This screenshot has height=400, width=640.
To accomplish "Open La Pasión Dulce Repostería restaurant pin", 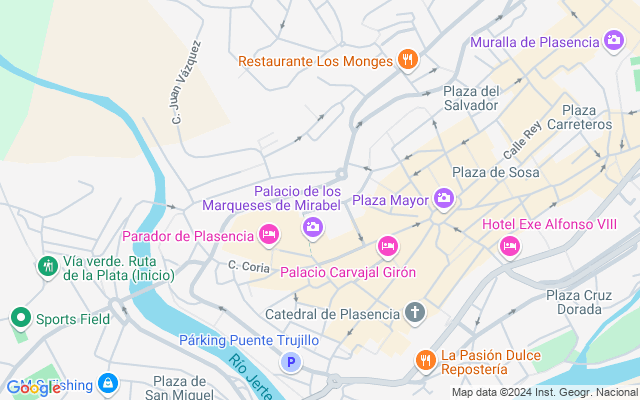I will (425, 360).
